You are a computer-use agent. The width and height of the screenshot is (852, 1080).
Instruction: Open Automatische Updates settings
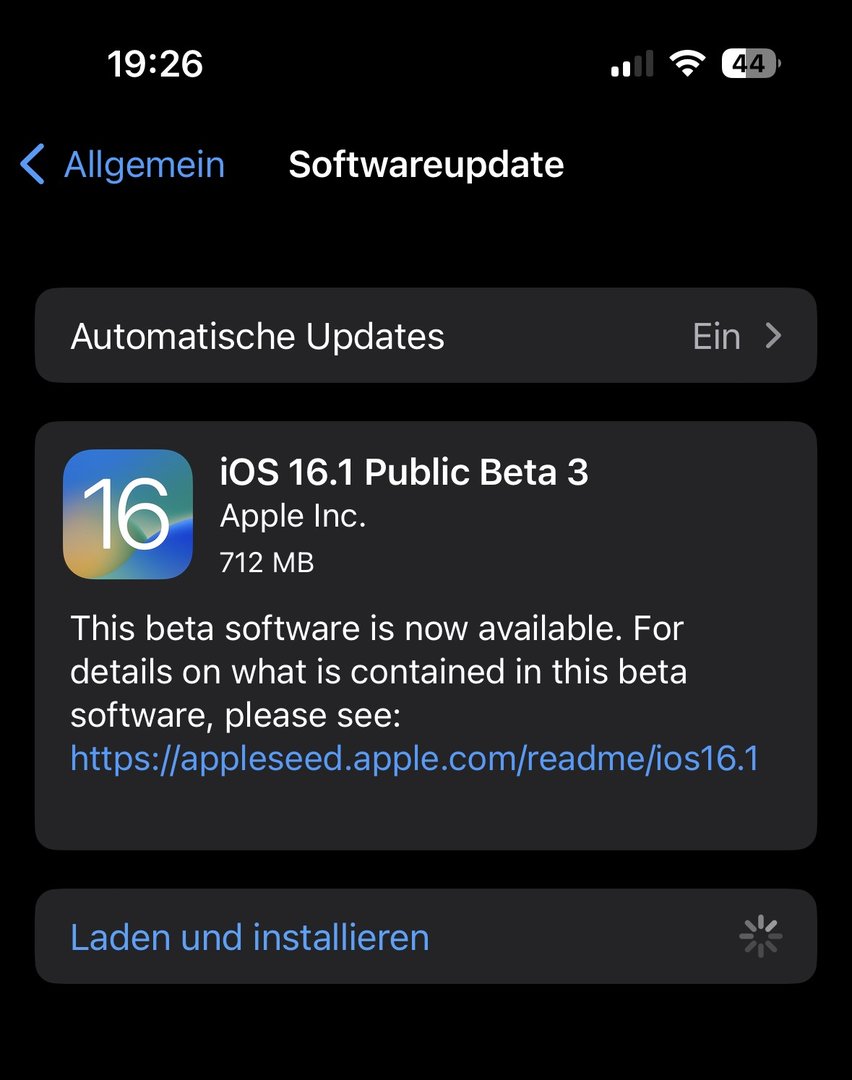coord(425,336)
